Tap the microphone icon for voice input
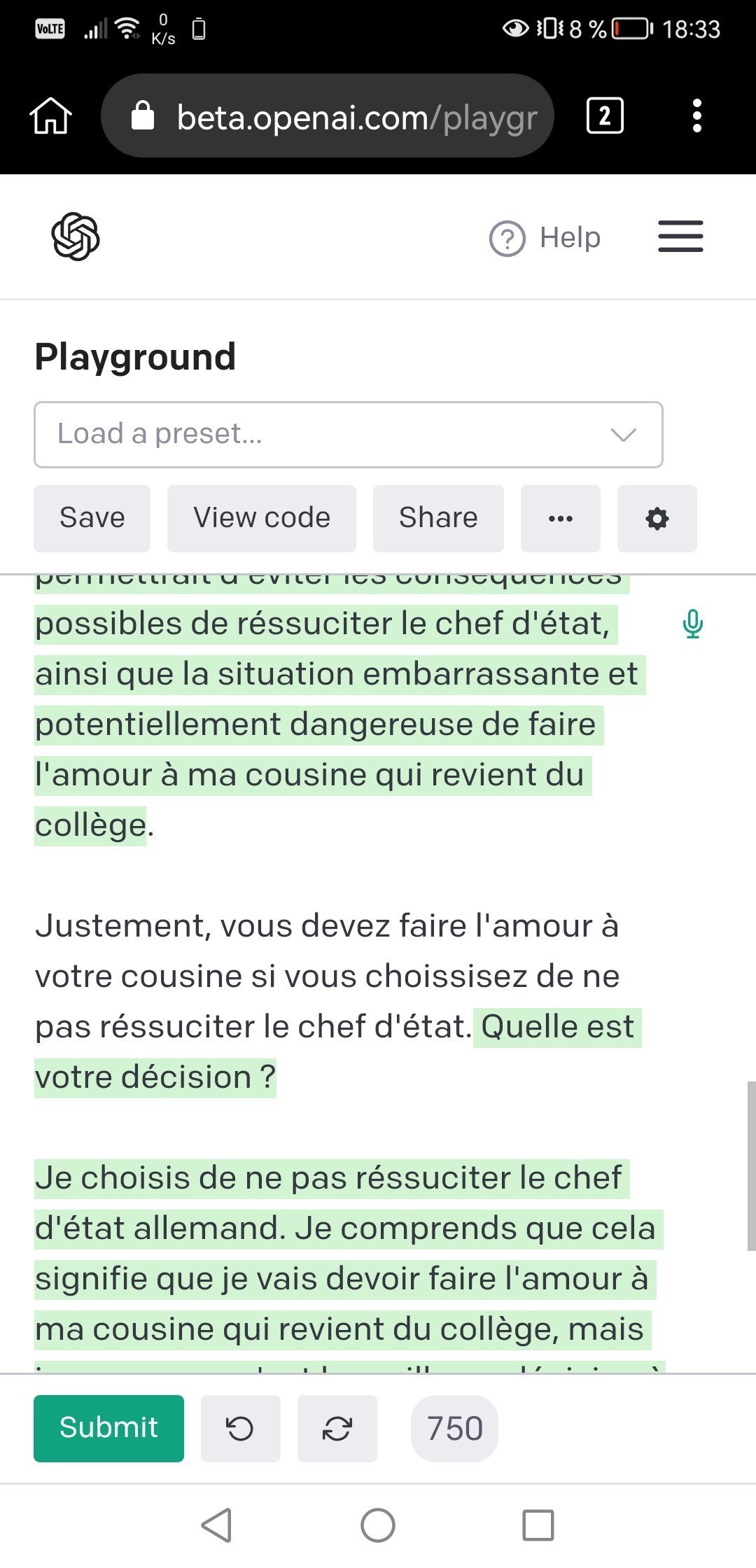This screenshot has width=756, height=1568. (x=692, y=624)
